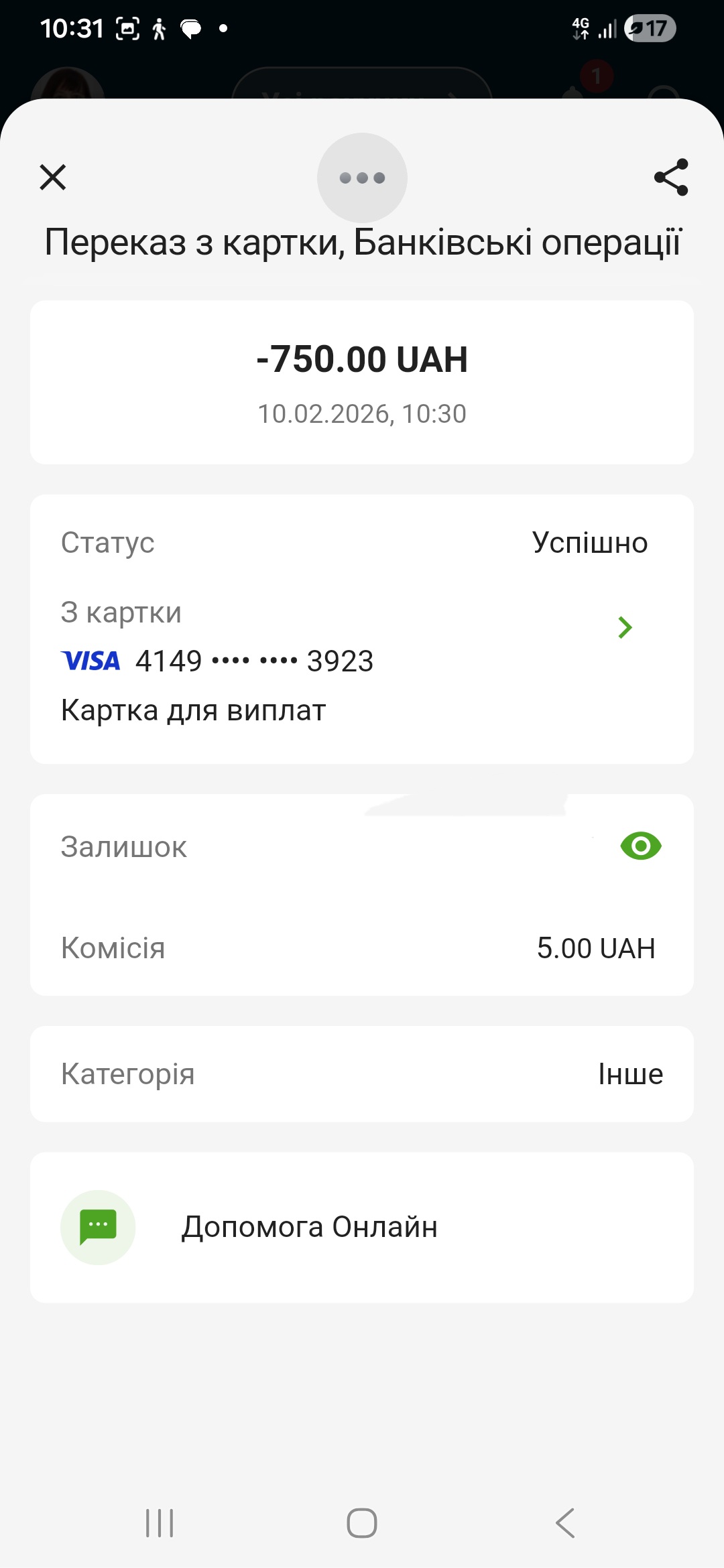Viewport: 724px width, 1568px height.
Task: Share this transfer receipt
Action: [x=671, y=178]
